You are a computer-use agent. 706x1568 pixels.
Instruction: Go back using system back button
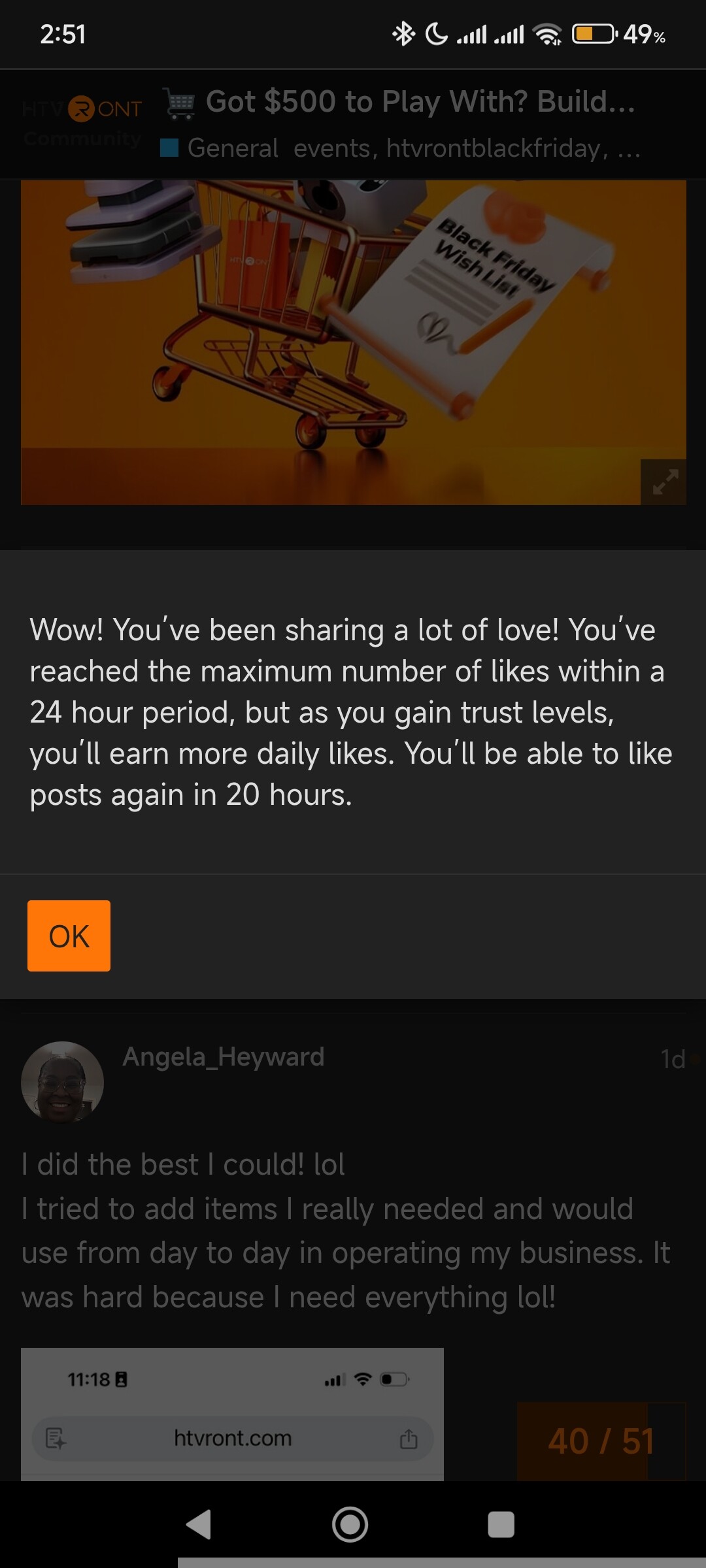point(199,1524)
